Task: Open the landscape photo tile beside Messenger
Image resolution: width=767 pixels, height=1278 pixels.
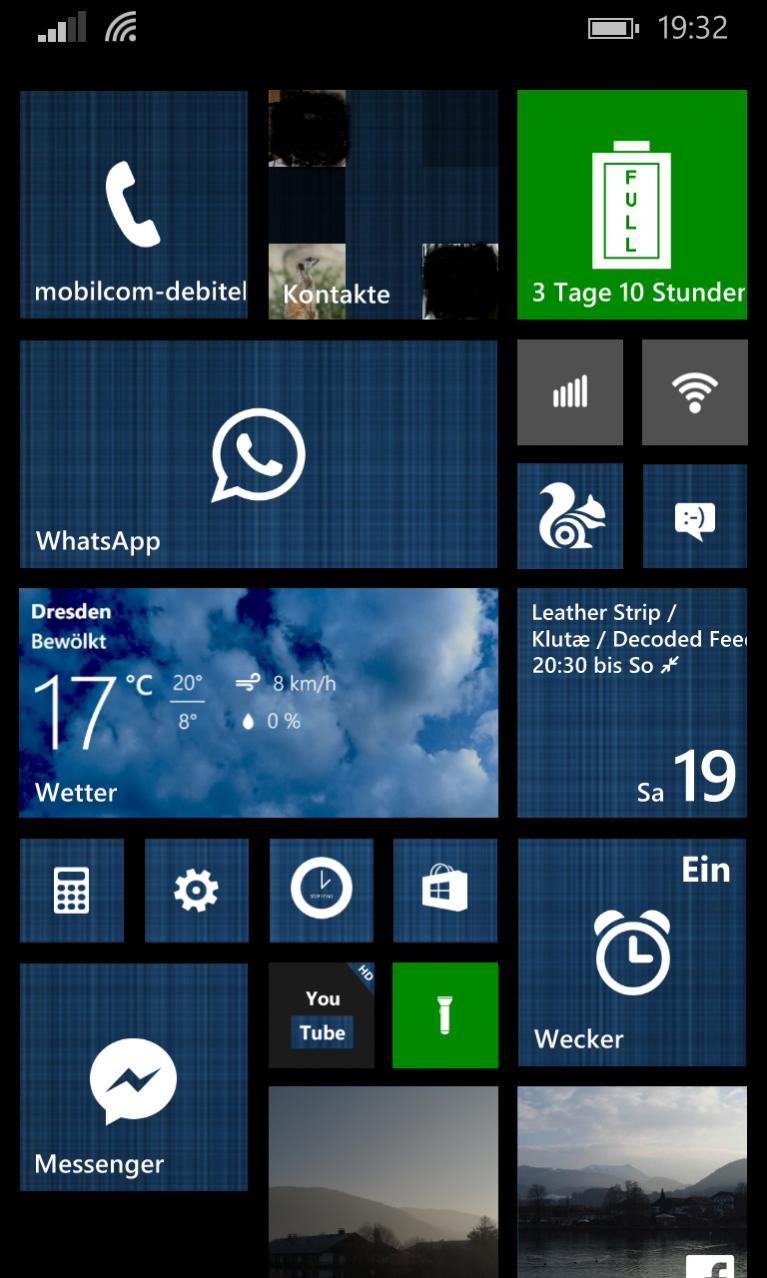Action: (x=382, y=1180)
